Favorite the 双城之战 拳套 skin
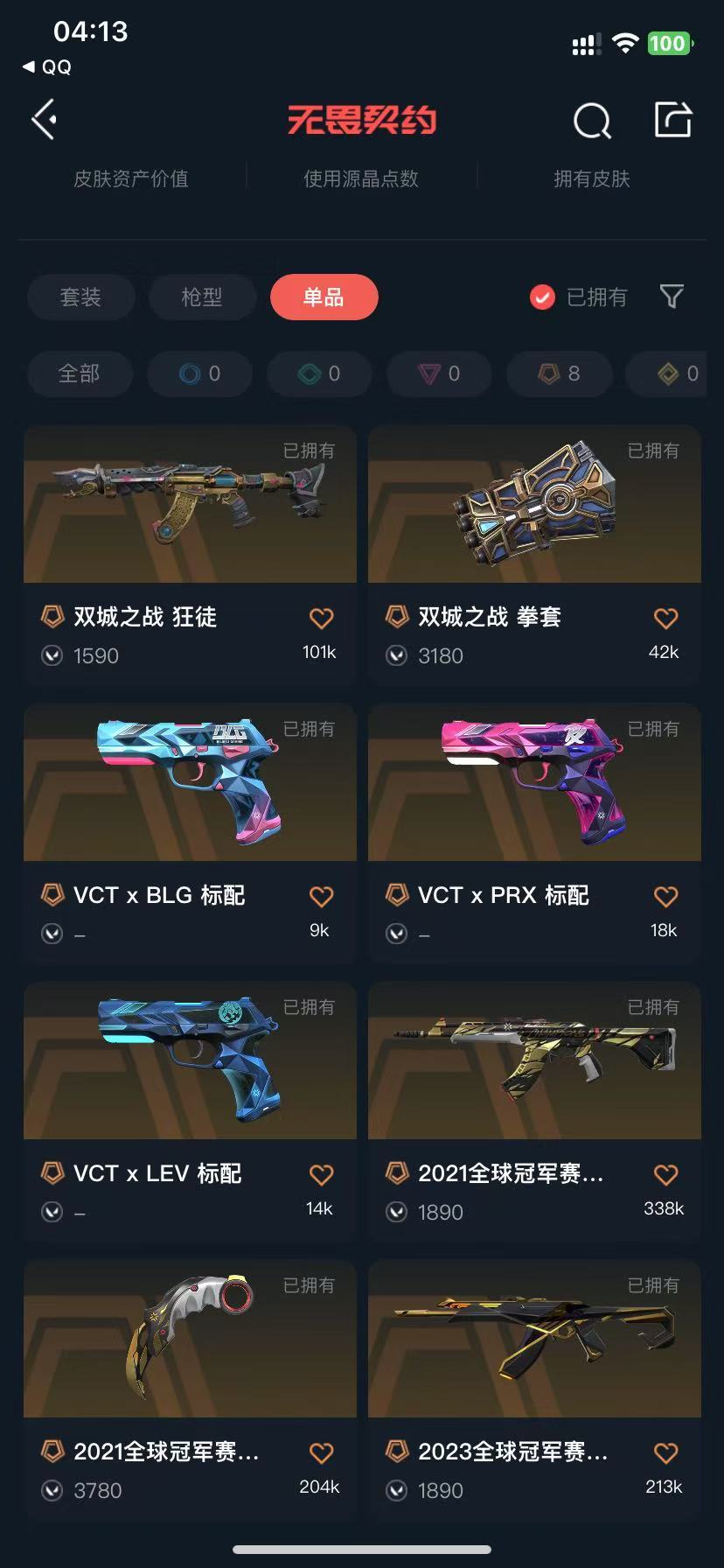The width and height of the screenshot is (724, 1568). [x=665, y=619]
